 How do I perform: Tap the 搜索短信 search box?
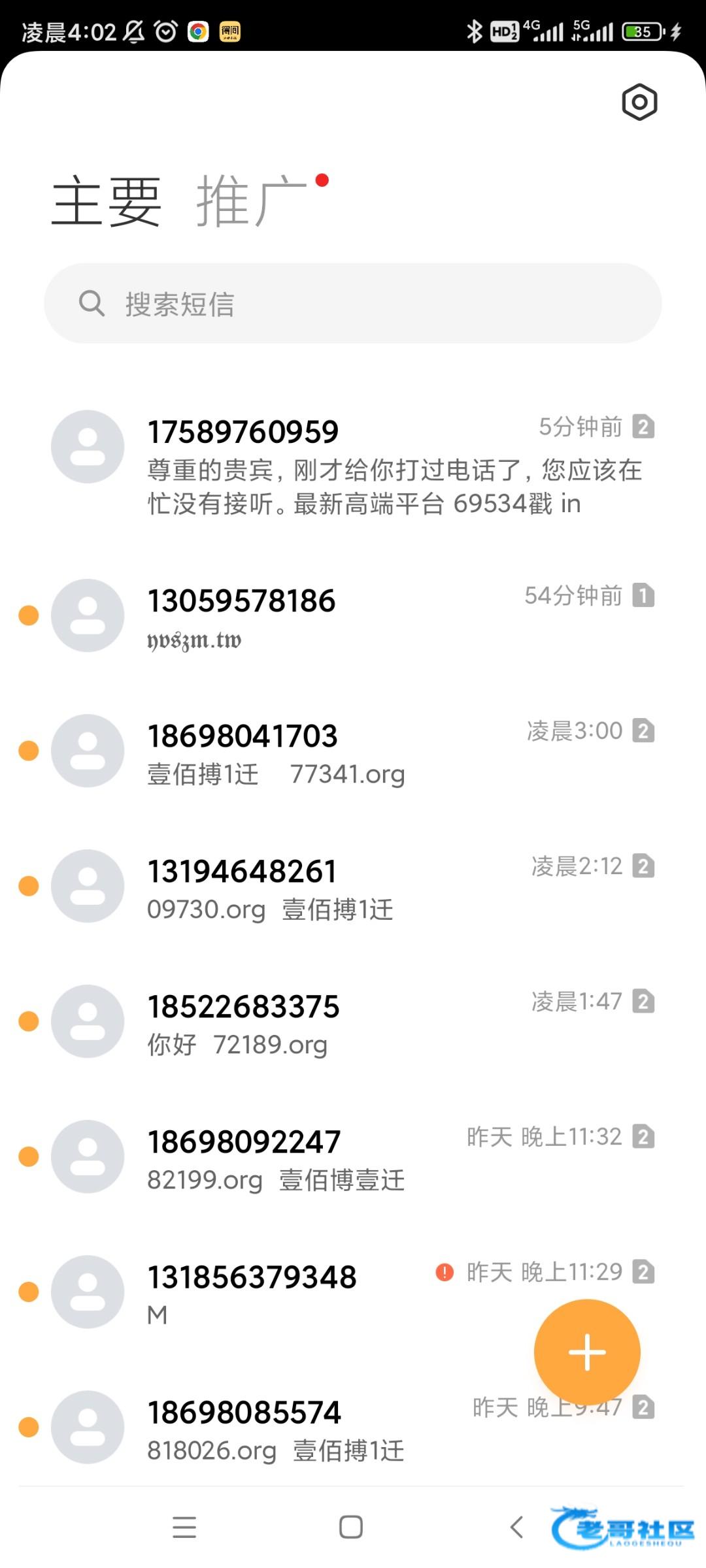[353, 304]
